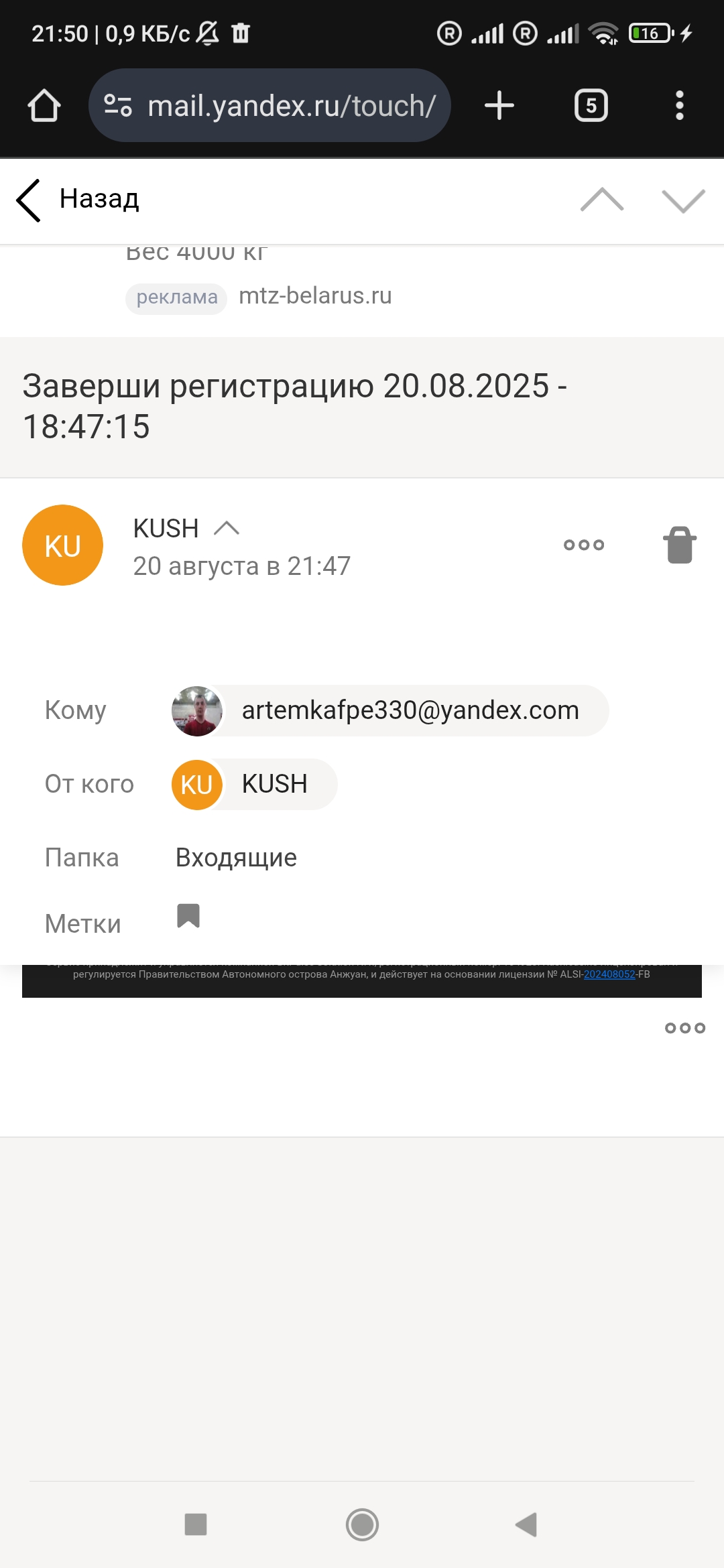The image size is (724, 1568).
Task: Open the mtz-belarus.ru ad link
Action: point(315,296)
